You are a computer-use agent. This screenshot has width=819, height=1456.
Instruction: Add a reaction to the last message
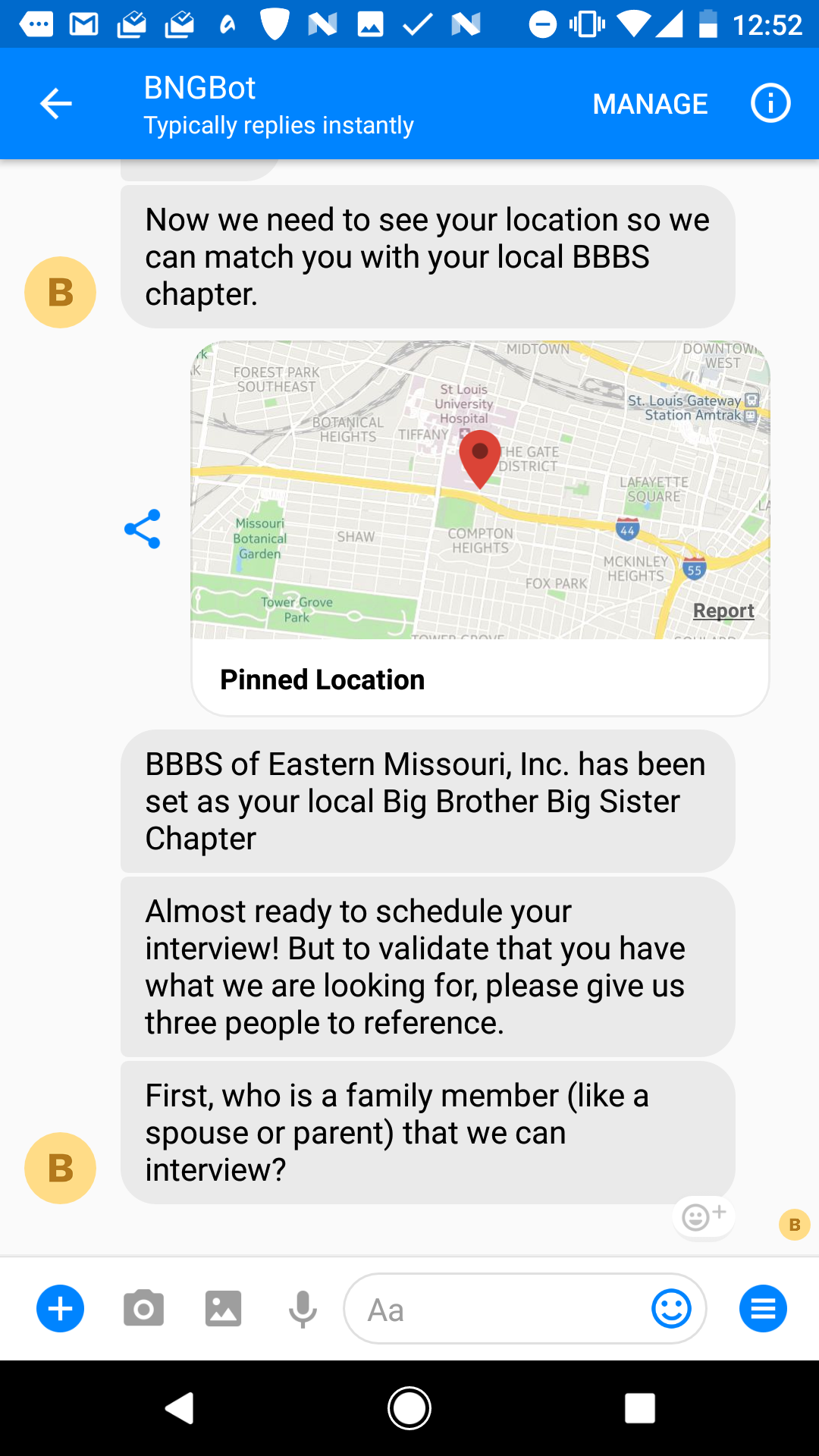(x=704, y=1216)
